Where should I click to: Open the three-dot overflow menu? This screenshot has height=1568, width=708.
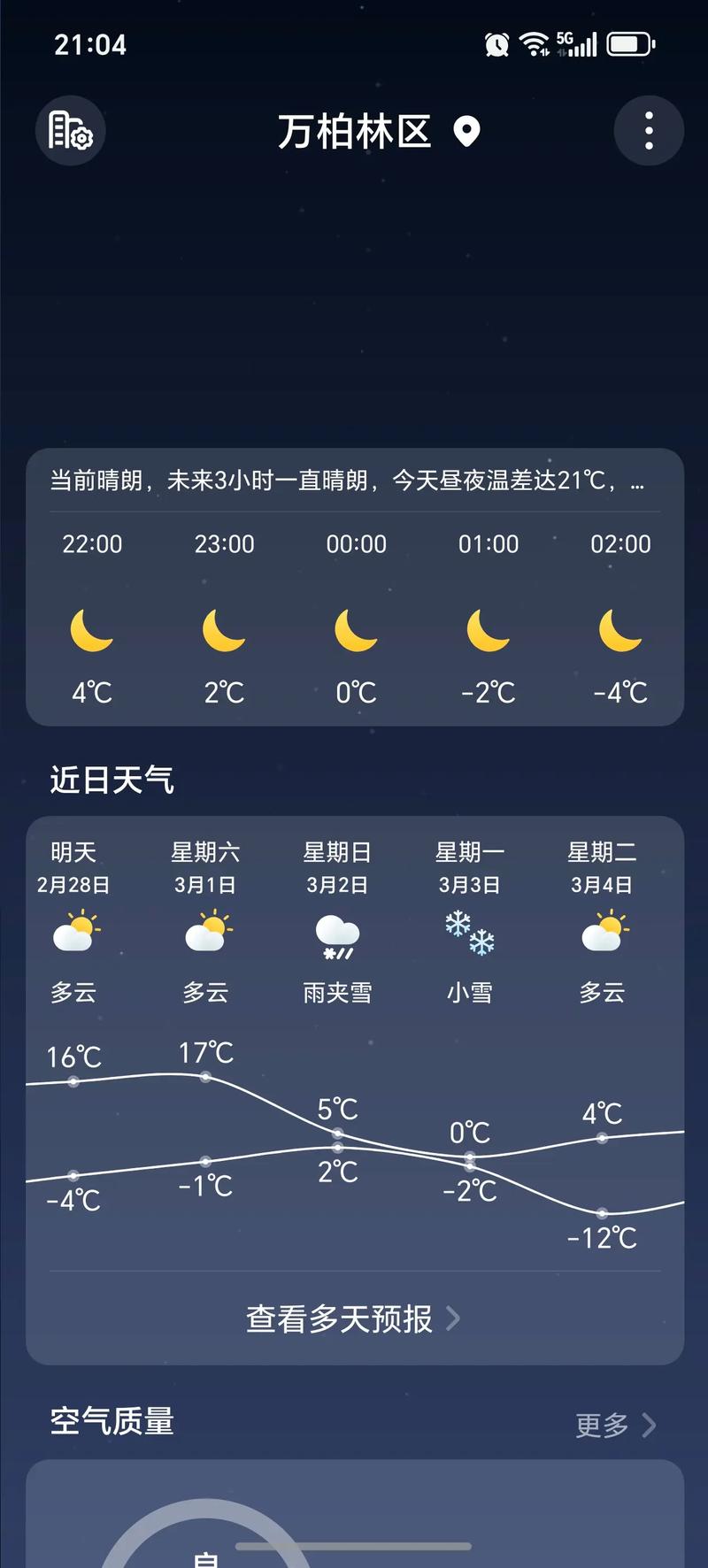click(x=649, y=130)
